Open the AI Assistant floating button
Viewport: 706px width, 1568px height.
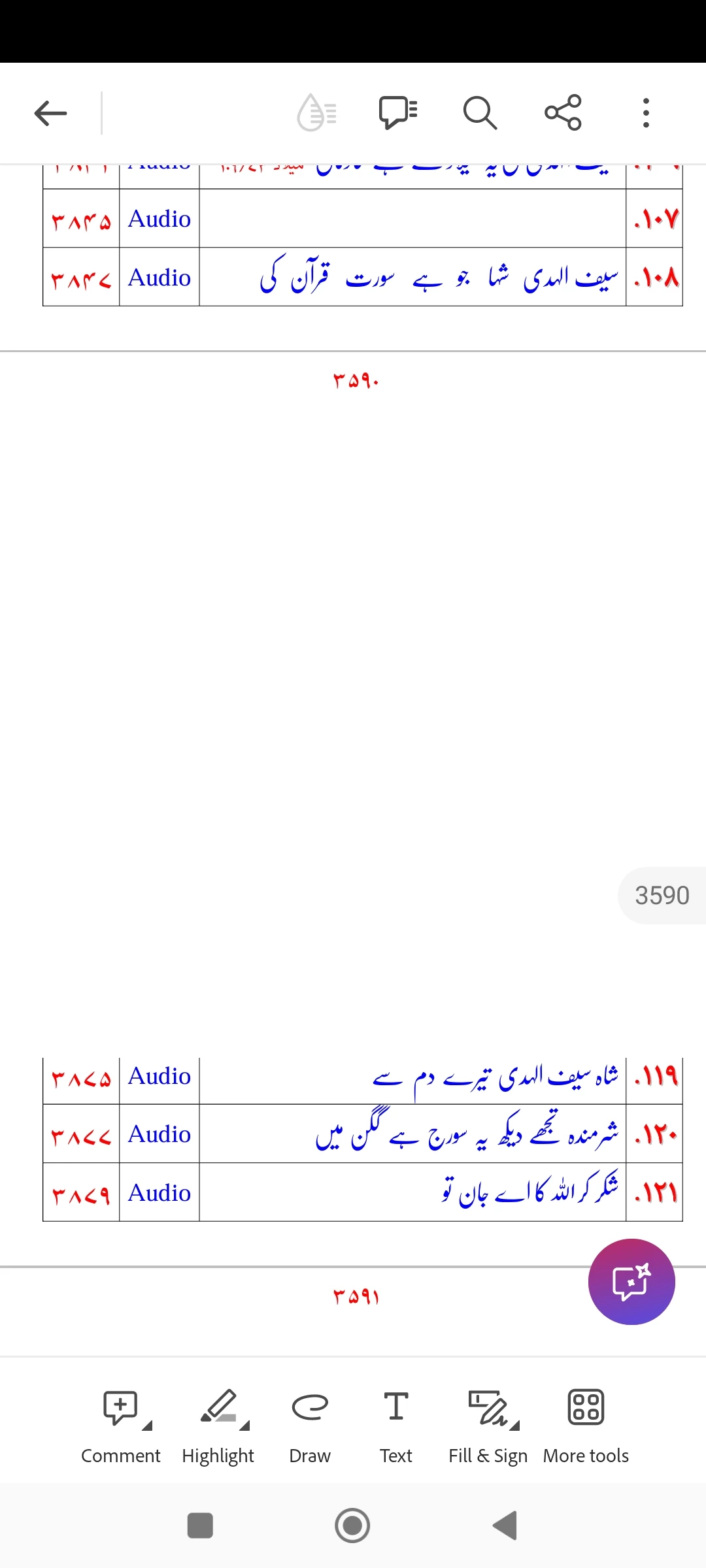pos(631,1281)
